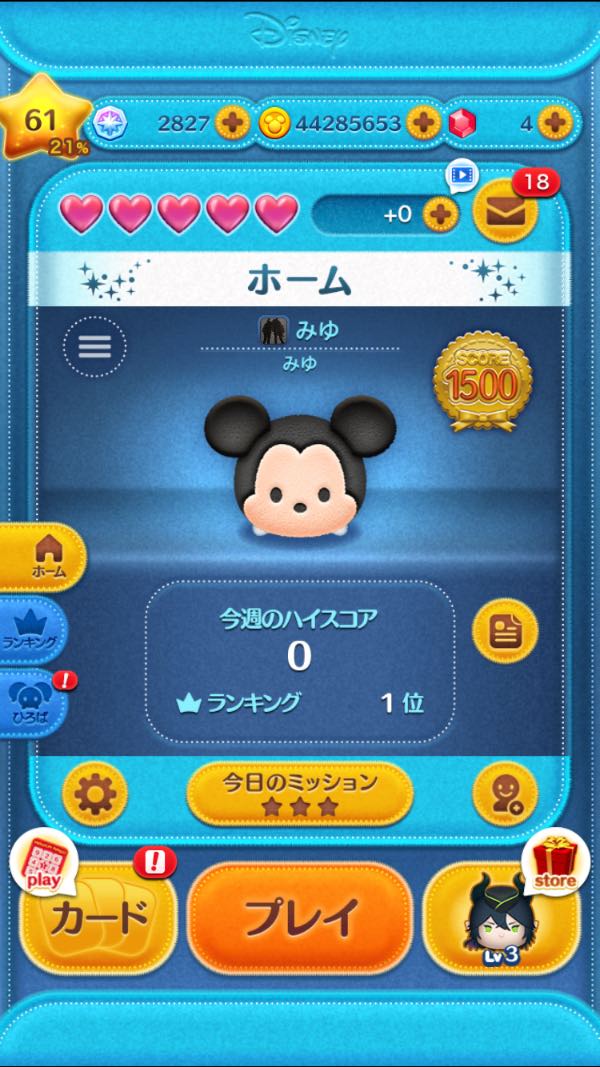This screenshot has width=600, height=1067.
Task: Open the カード button
Action: pyautogui.click(x=98, y=917)
